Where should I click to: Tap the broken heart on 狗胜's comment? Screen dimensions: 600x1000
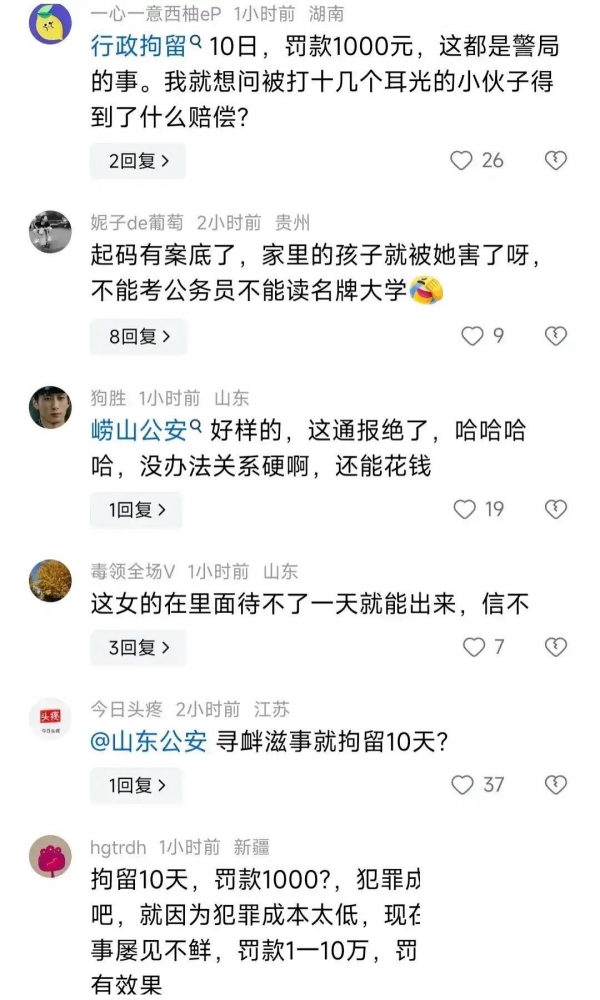[555, 510]
